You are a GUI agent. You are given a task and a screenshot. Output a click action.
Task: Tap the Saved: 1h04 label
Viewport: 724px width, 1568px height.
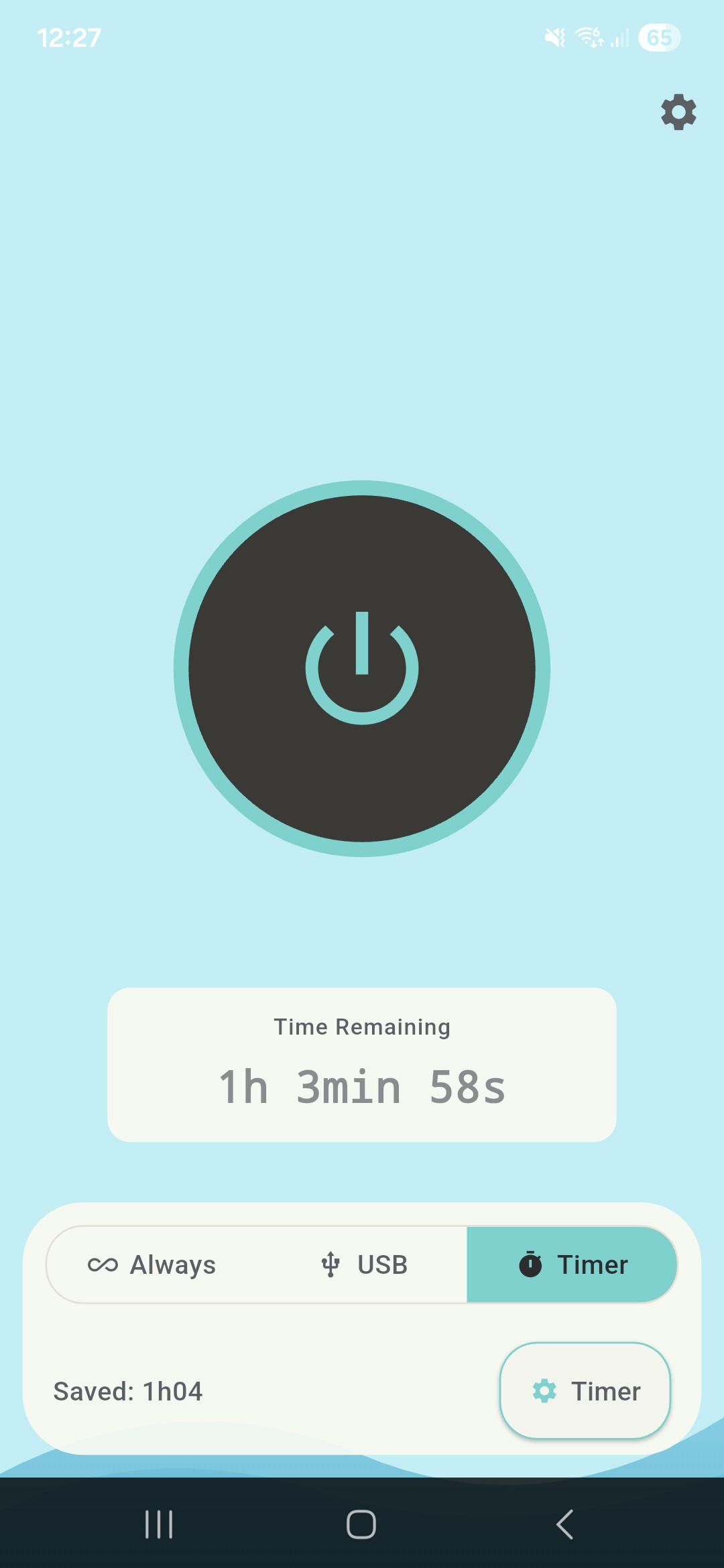tap(127, 1391)
